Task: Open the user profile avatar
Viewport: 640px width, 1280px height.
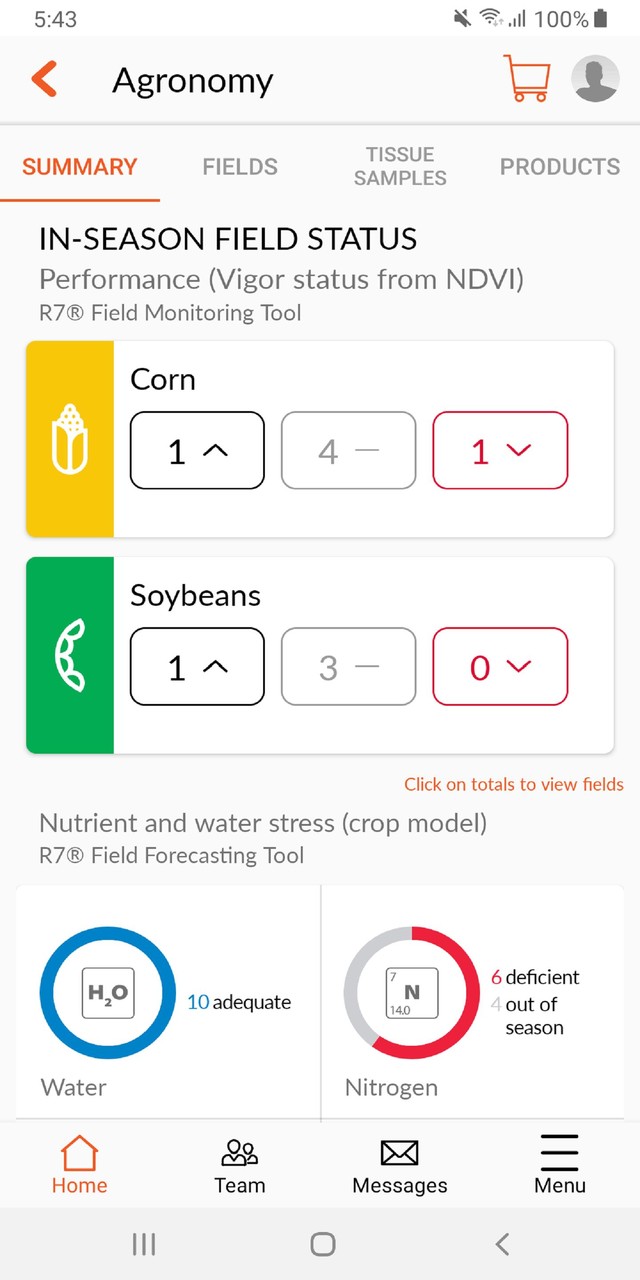Action: pos(595,79)
